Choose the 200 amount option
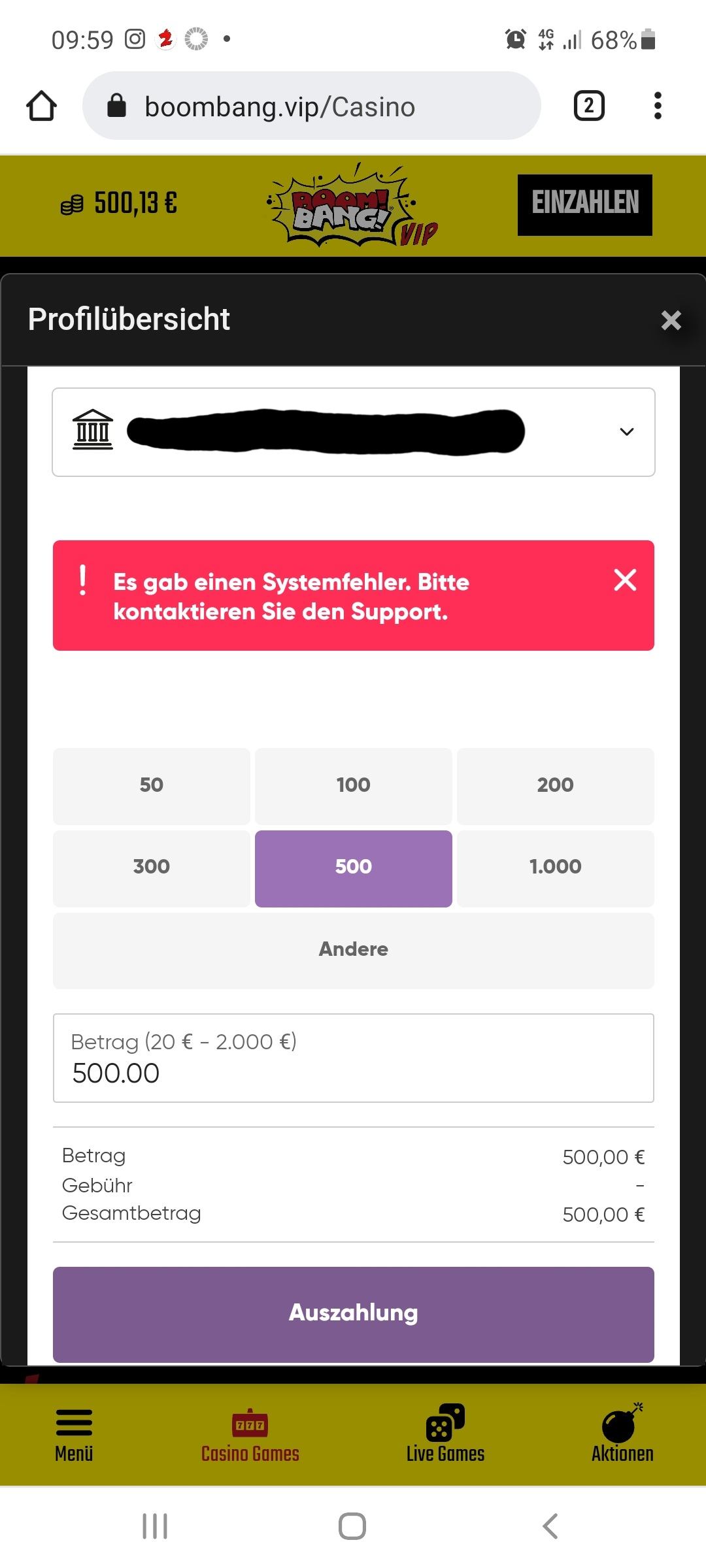 [555, 785]
